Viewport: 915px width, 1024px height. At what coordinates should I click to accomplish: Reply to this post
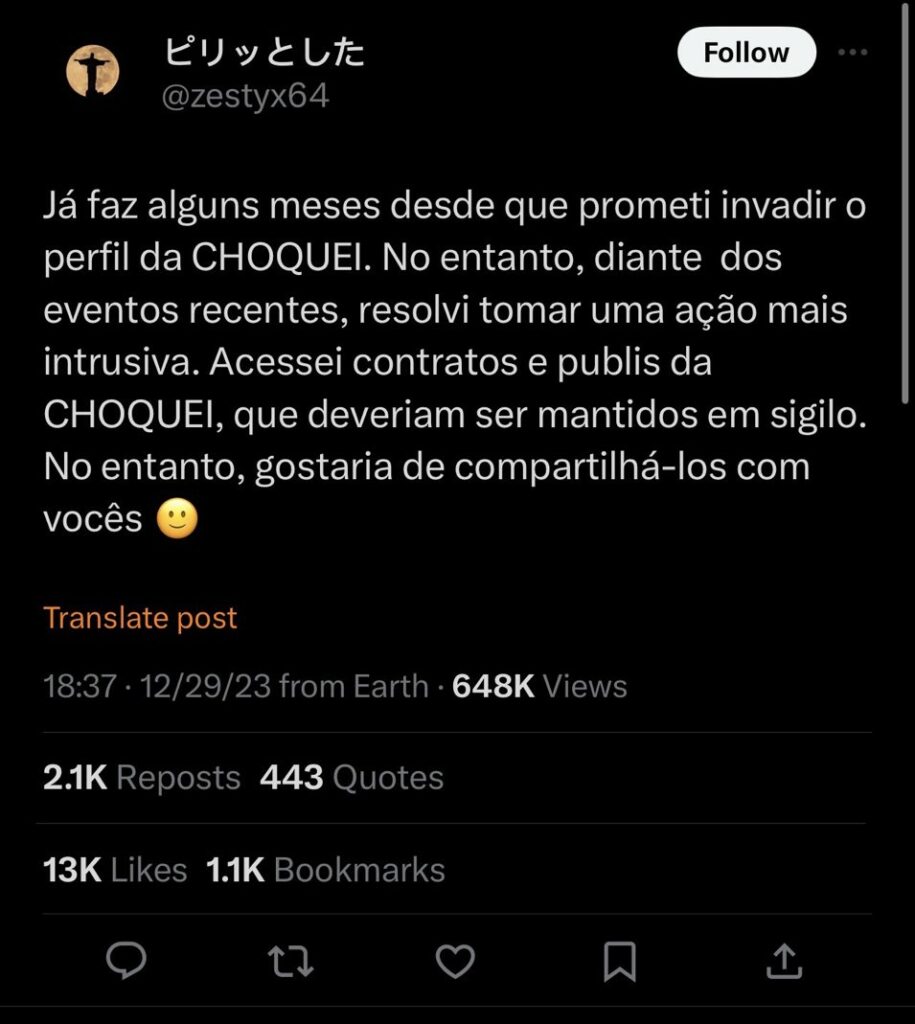127,962
